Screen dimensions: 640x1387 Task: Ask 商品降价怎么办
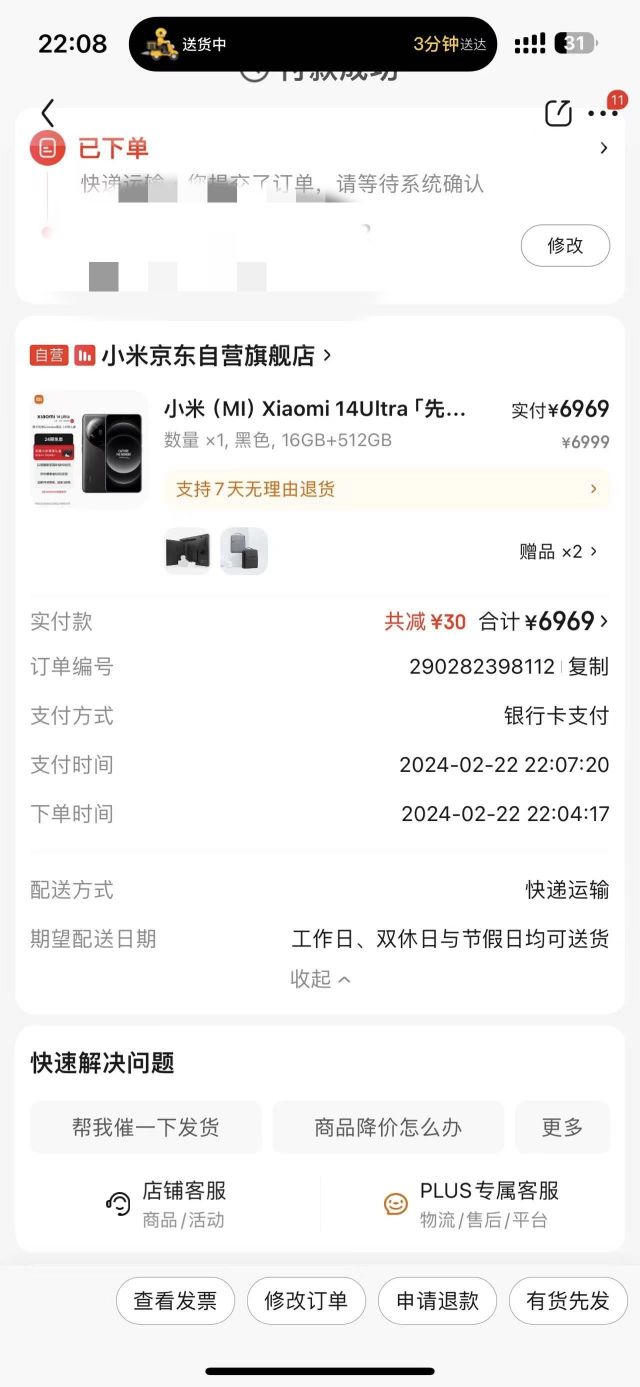pyautogui.click(x=388, y=1128)
